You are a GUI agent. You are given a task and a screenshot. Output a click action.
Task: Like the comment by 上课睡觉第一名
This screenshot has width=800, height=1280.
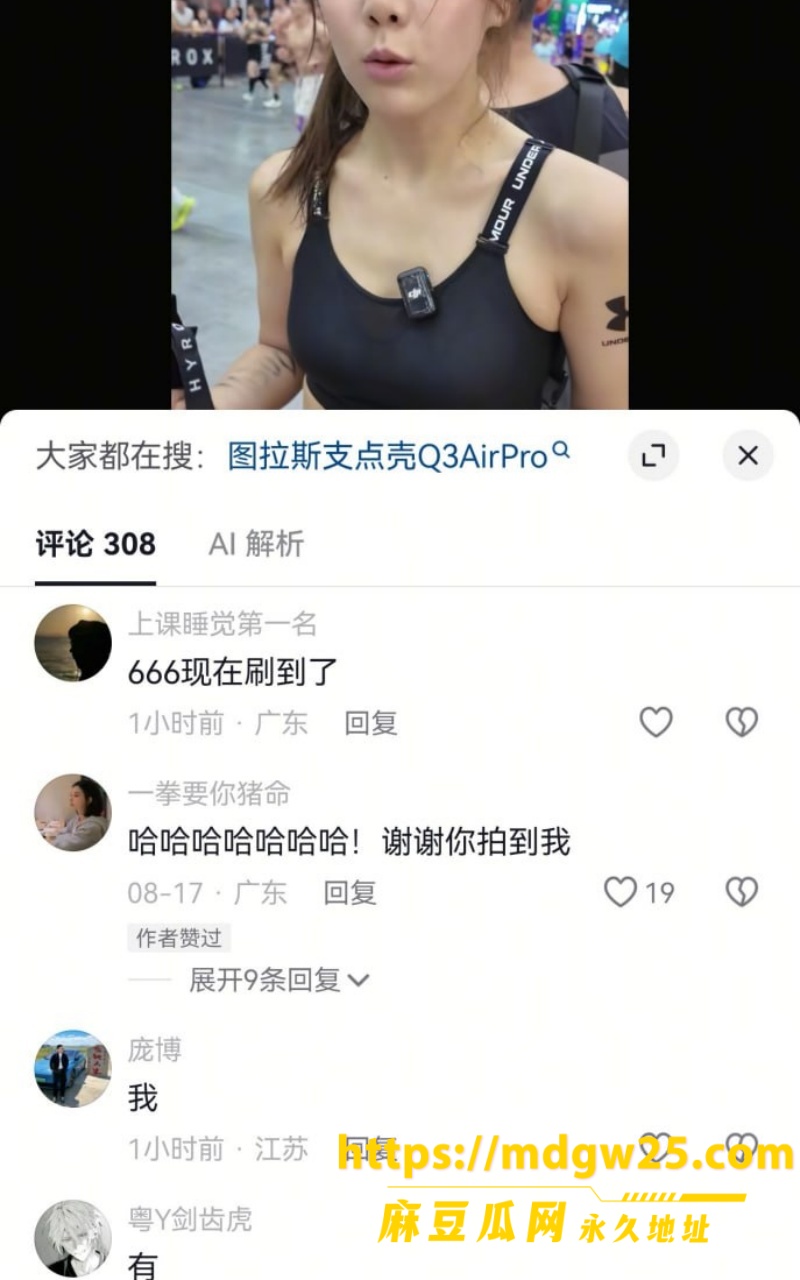[x=656, y=722]
